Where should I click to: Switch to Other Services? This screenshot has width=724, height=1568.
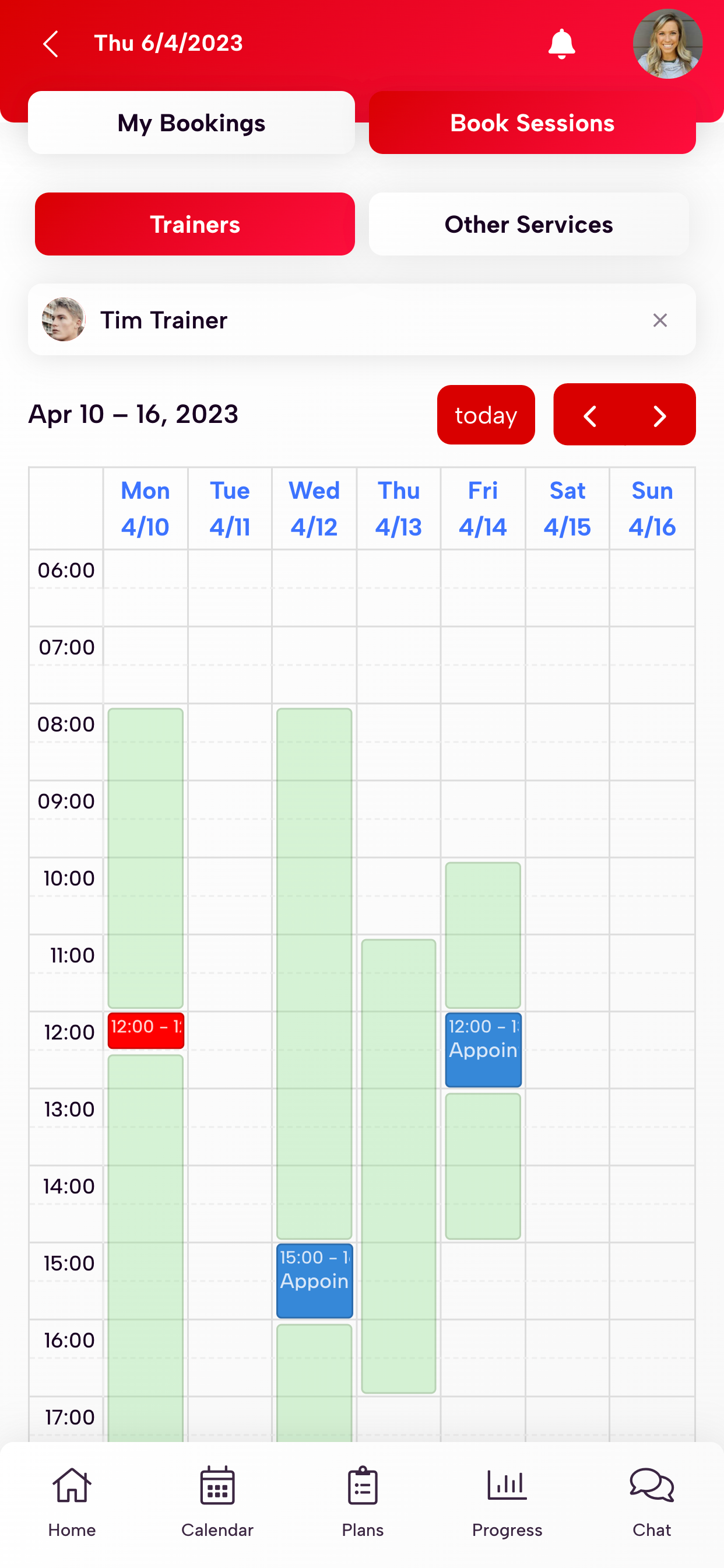(528, 224)
